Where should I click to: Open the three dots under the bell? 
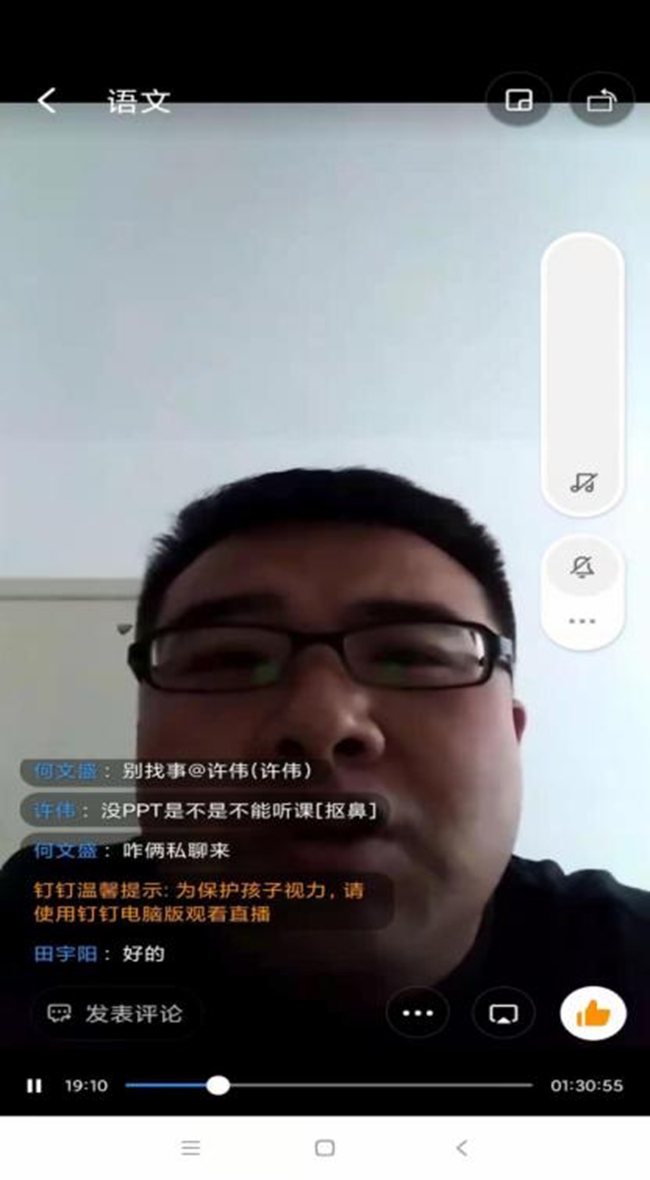(x=582, y=621)
